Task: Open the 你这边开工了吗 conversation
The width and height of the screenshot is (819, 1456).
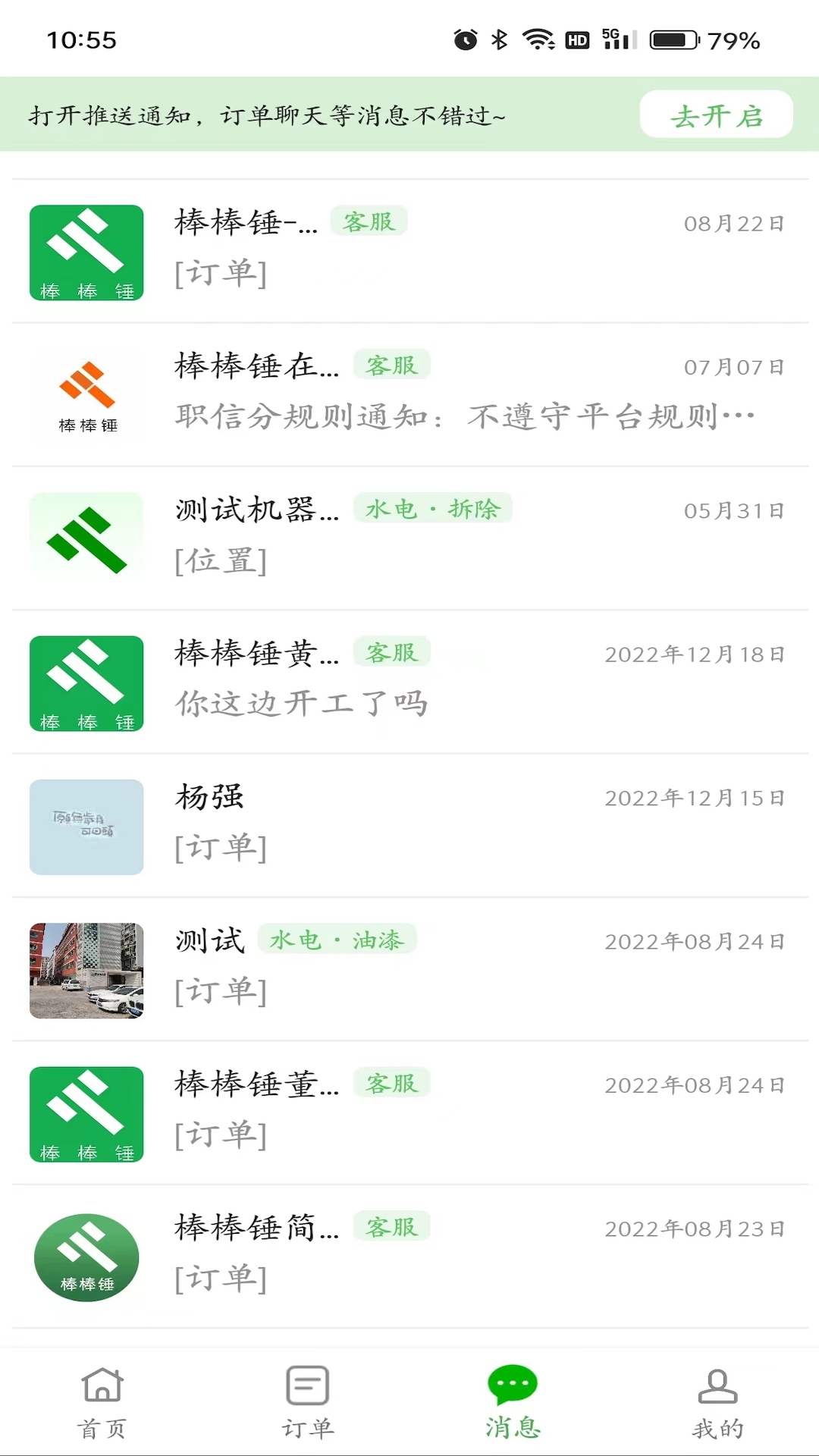Action: click(x=409, y=682)
